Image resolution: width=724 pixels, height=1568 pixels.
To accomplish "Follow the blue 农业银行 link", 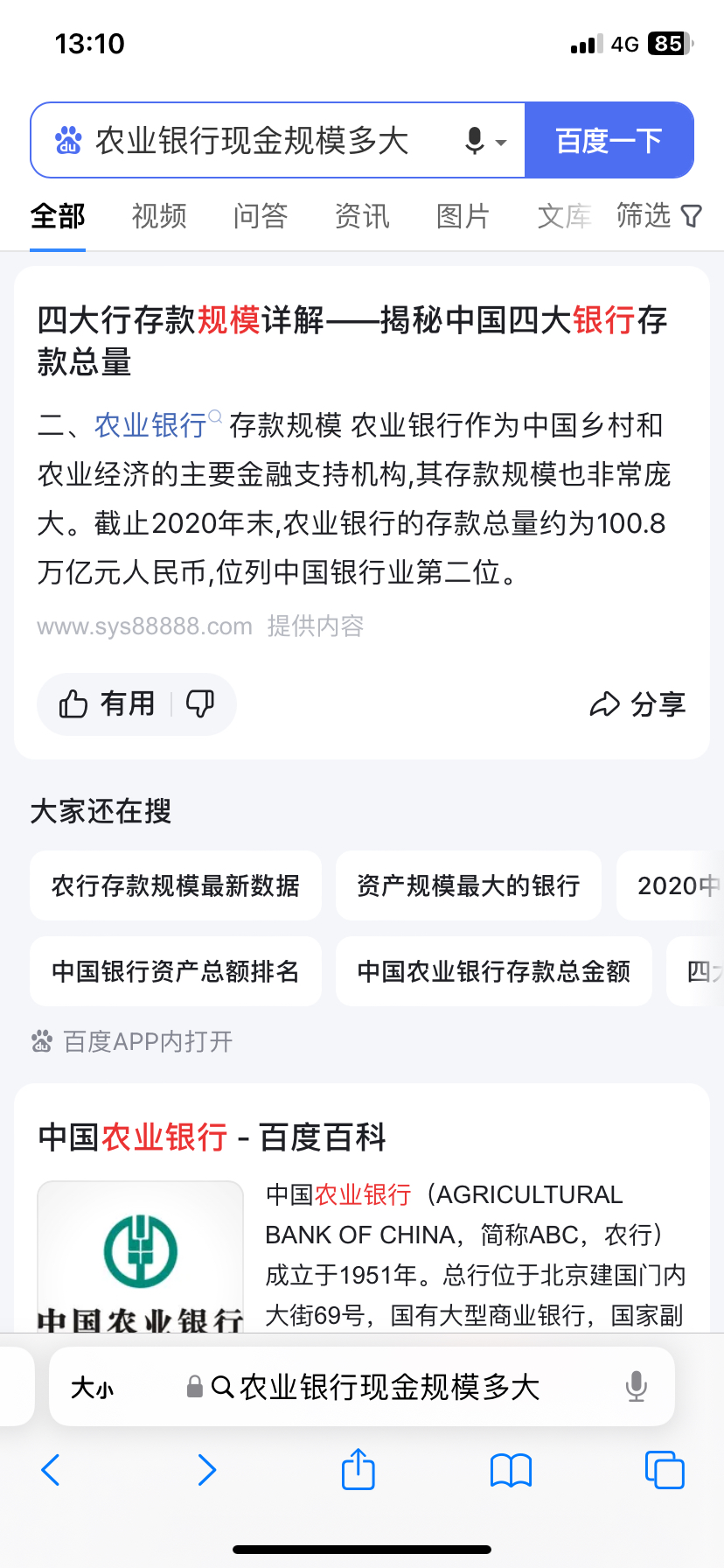I will 150,425.
